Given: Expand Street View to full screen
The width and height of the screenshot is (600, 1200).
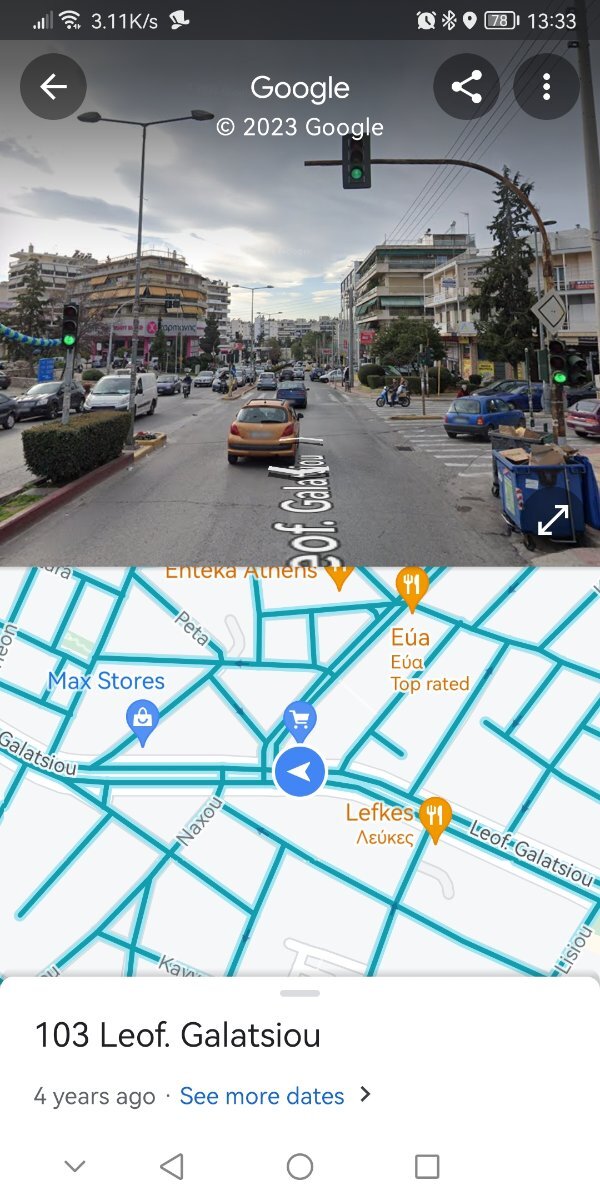Looking at the screenshot, I should pyautogui.click(x=553, y=519).
